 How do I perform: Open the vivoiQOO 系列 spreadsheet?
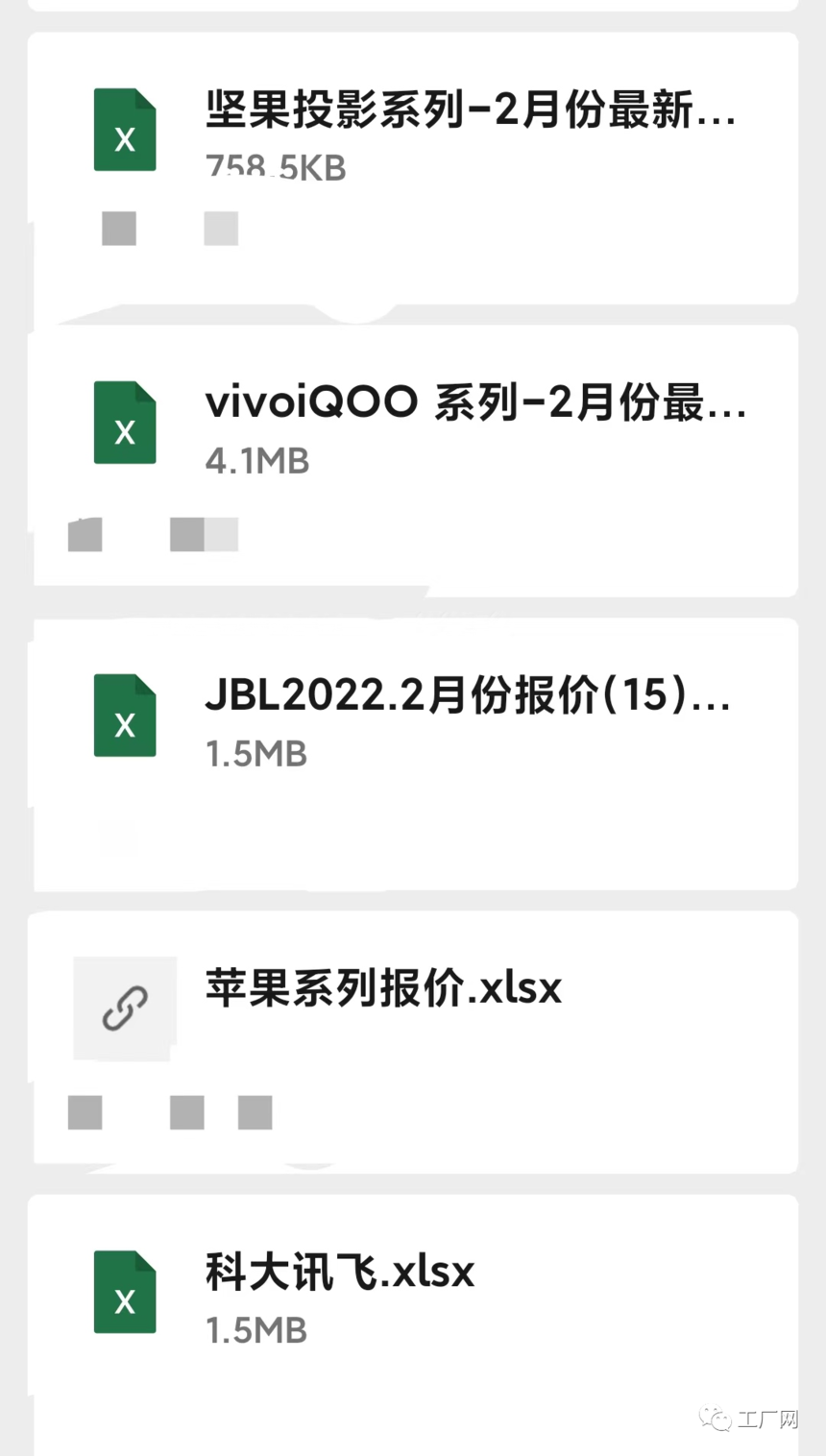coord(413,461)
